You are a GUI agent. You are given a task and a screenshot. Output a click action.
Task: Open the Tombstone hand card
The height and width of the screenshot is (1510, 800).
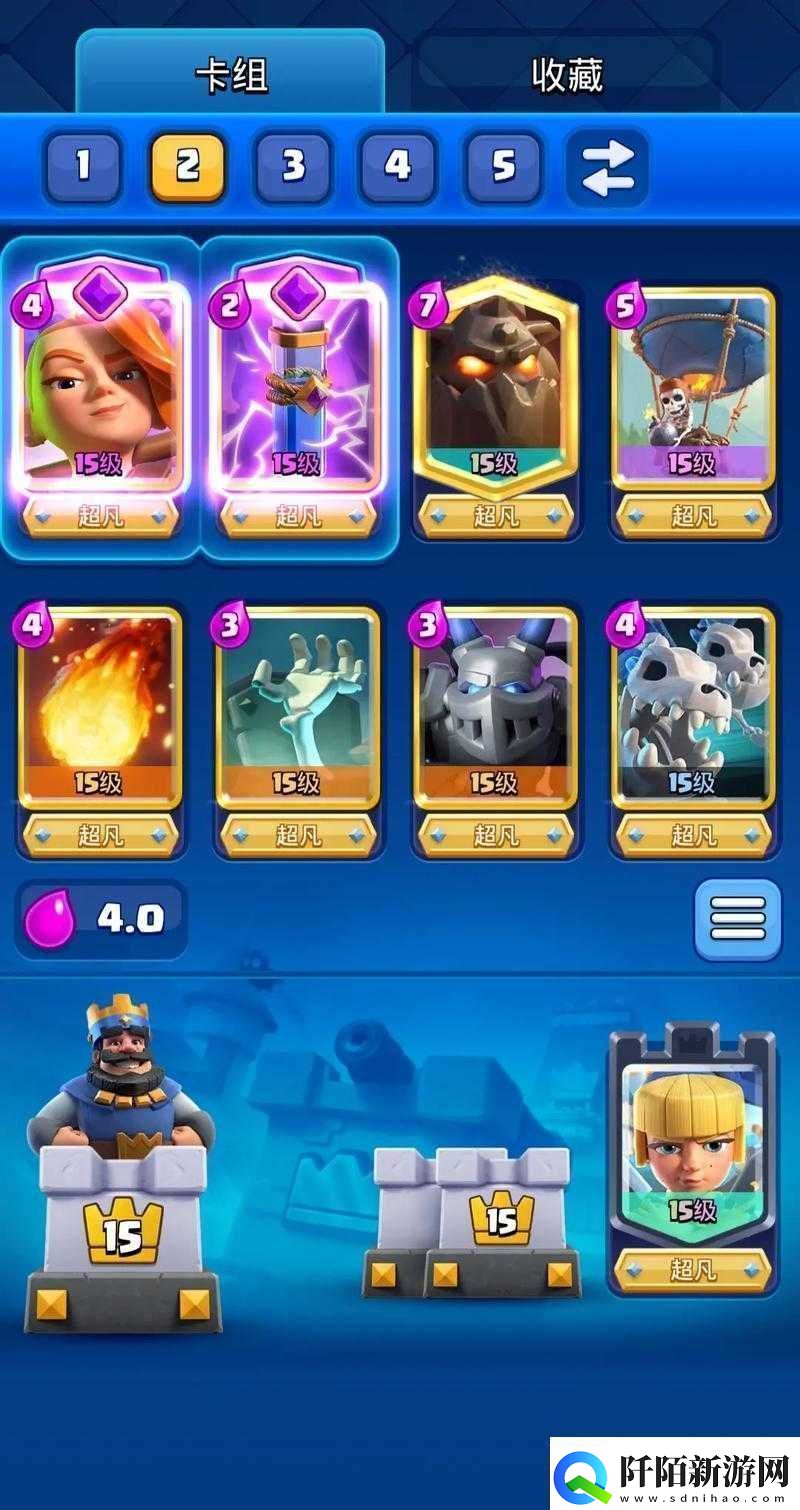298,710
